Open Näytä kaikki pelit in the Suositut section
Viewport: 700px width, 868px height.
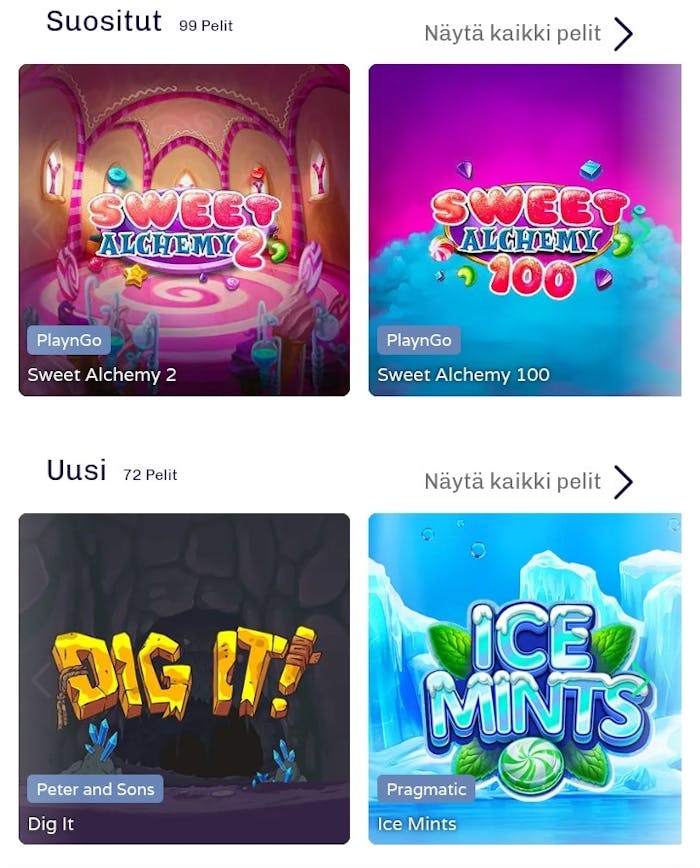(528, 33)
